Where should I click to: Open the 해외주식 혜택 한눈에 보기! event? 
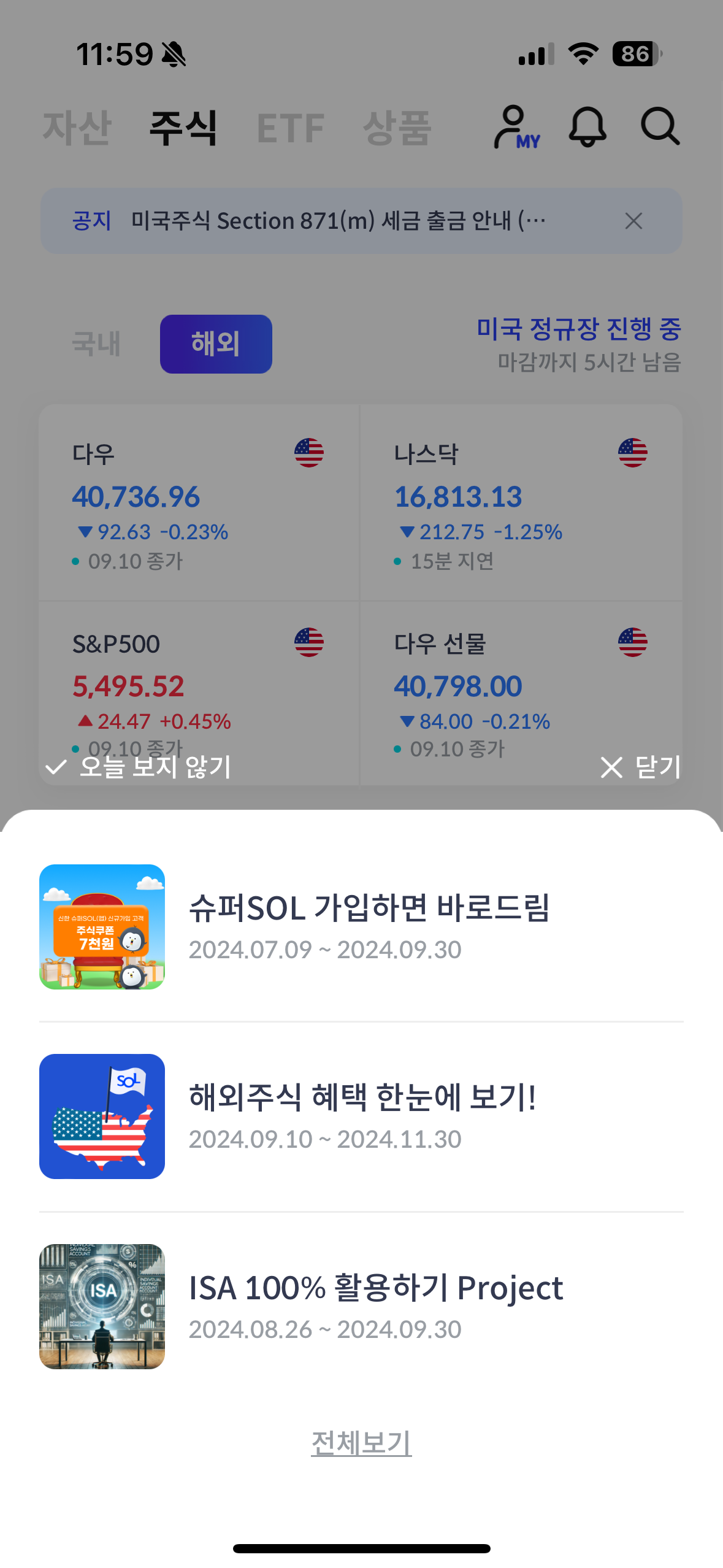(x=362, y=1116)
